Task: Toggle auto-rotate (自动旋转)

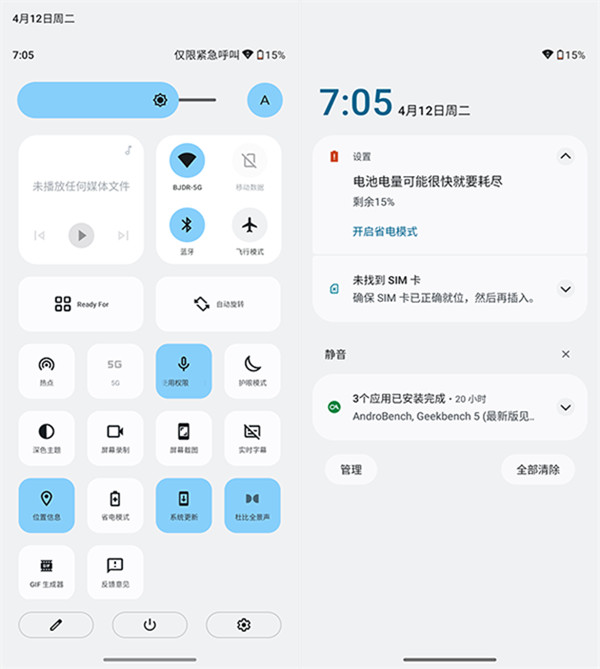Action: tap(218, 304)
